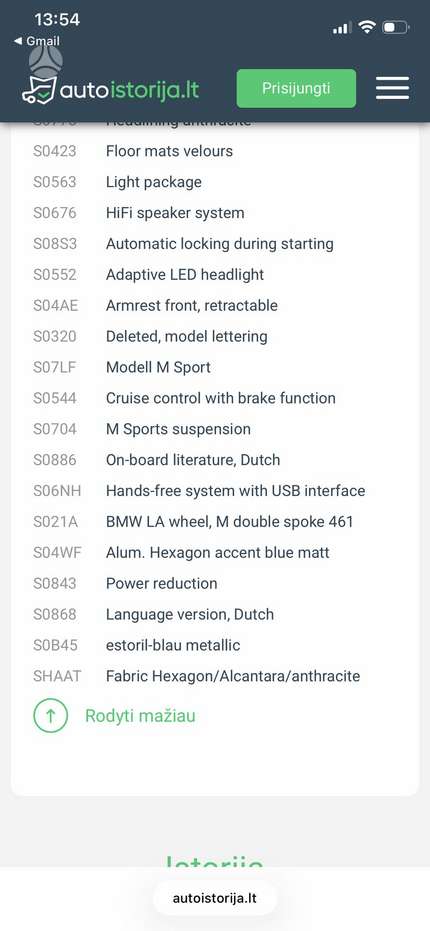The width and height of the screenshot is (430, 931).
Task: Collapse list with Rodyti mažiau
Action: click(x=114, y=715)
